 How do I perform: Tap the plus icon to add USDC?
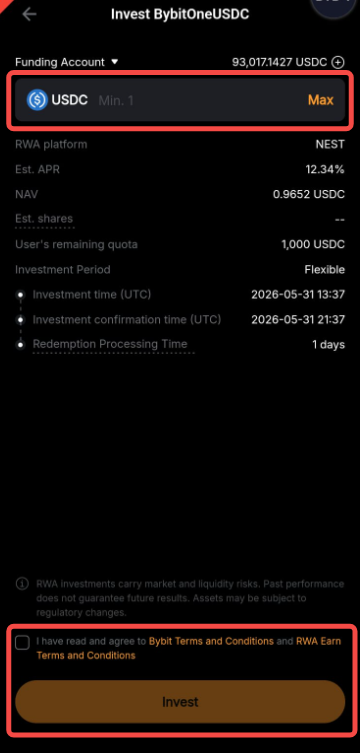pyautogui.click(x=339, y=62)
